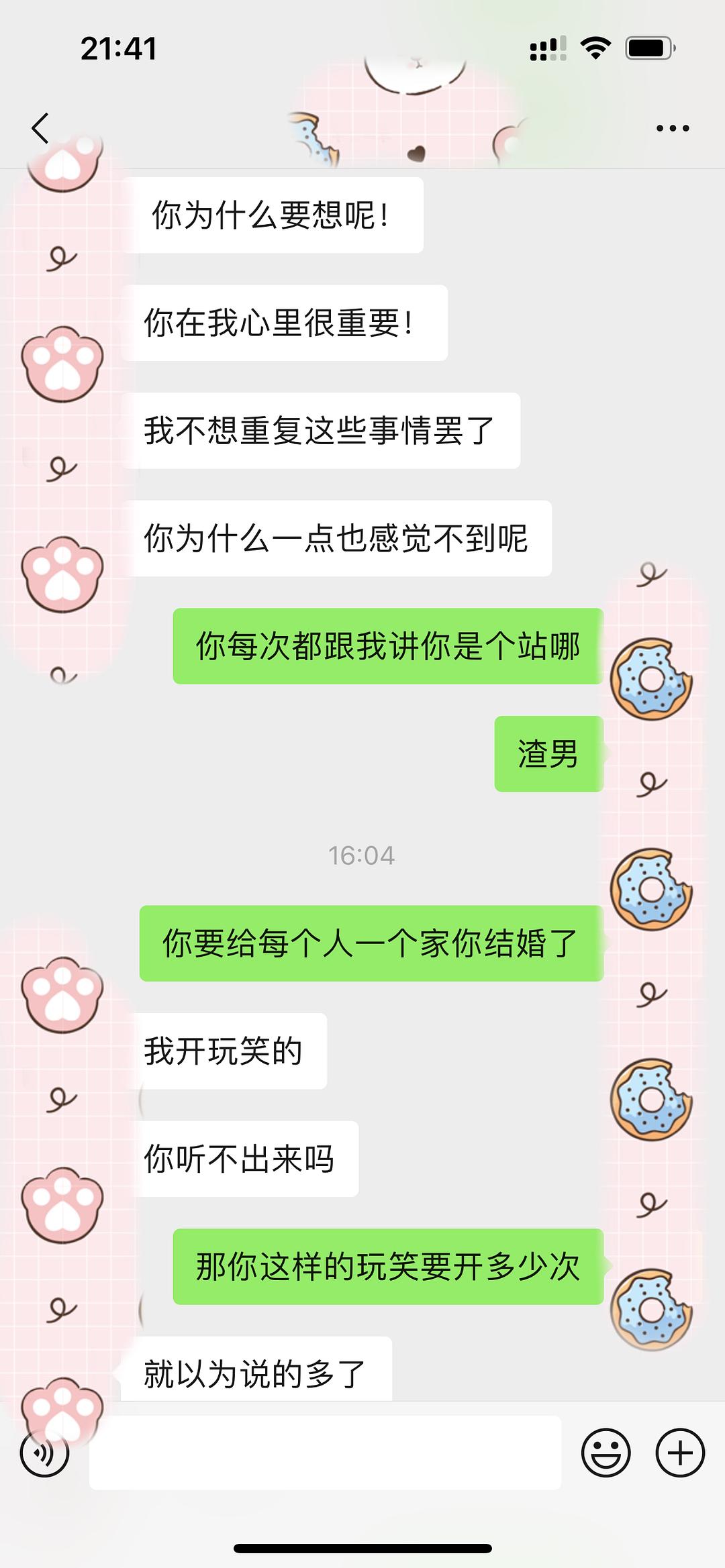Tap paw avatar beside 你在我心里很重要
725x1568 pixels.
pos(62,364)
